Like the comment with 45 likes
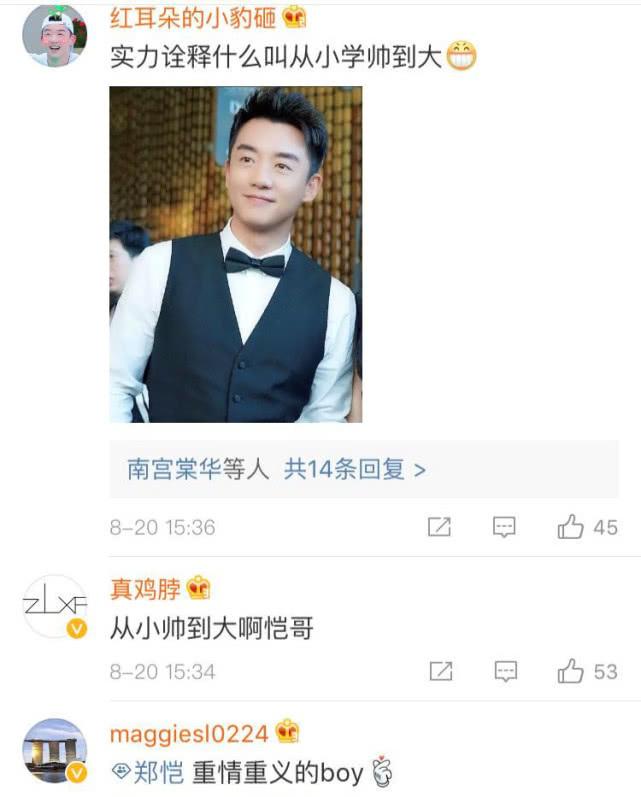Screen dimensions: 641x797 (x=587, y=527)
